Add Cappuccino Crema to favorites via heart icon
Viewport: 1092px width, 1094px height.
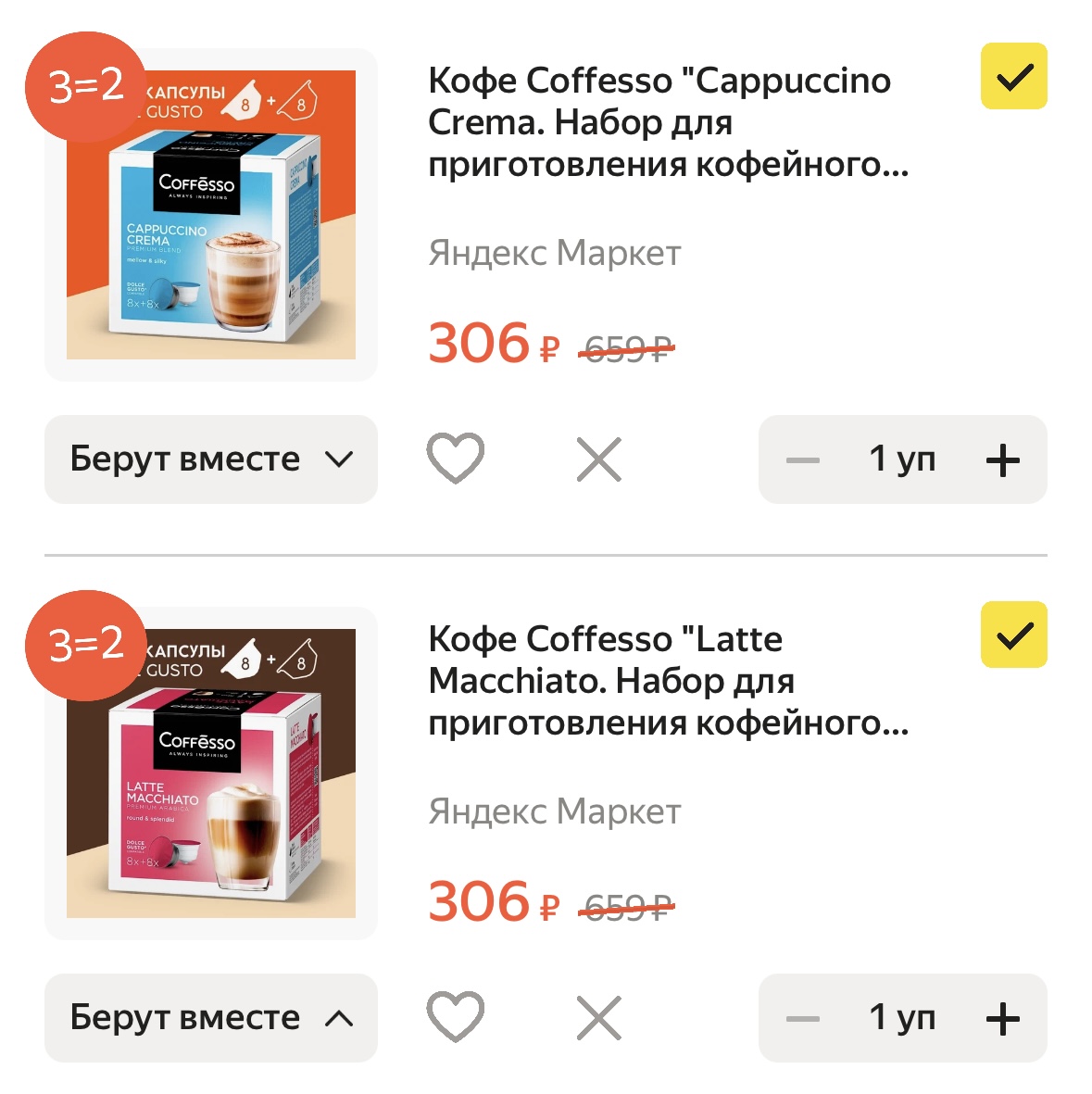tap(454, 459)
